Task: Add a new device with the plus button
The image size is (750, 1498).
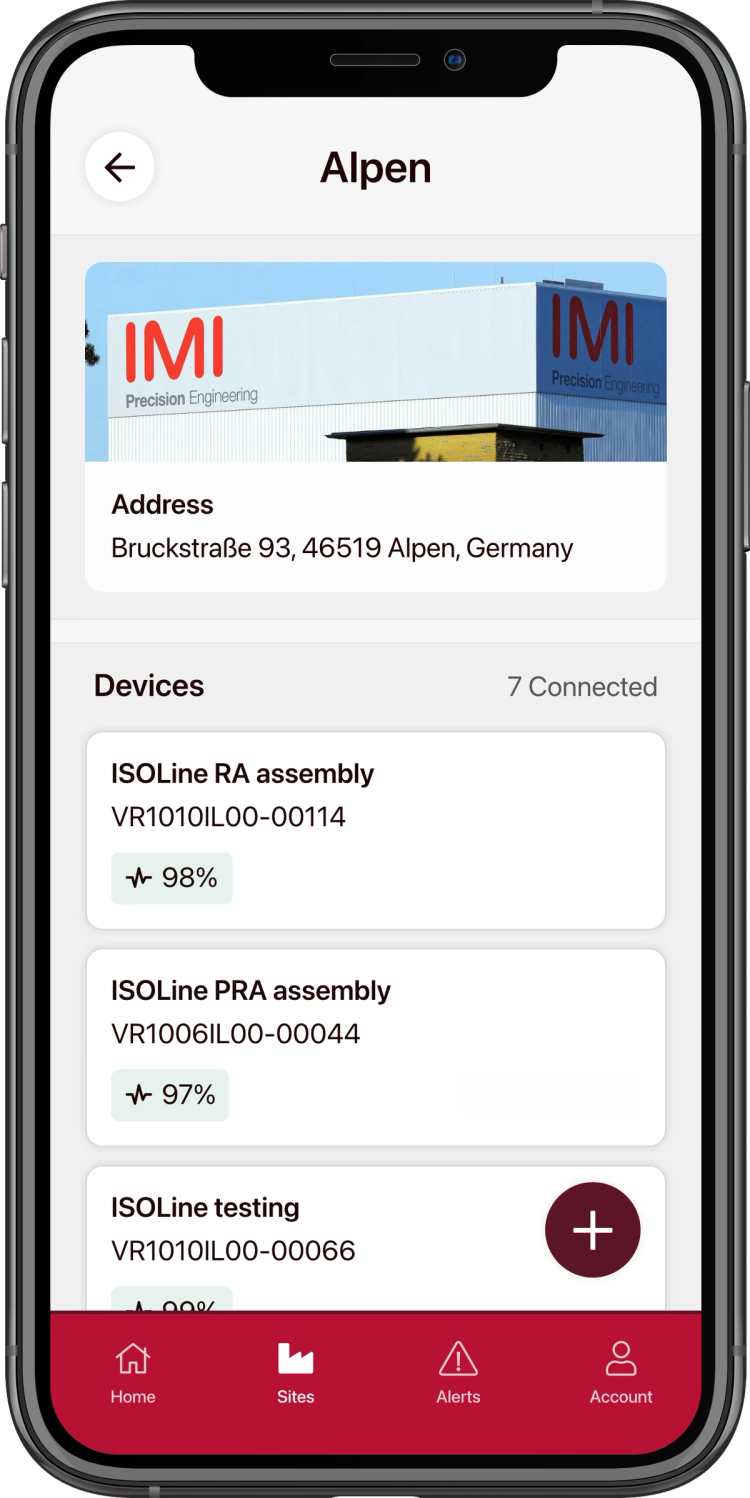Action: coord(592,1230)
